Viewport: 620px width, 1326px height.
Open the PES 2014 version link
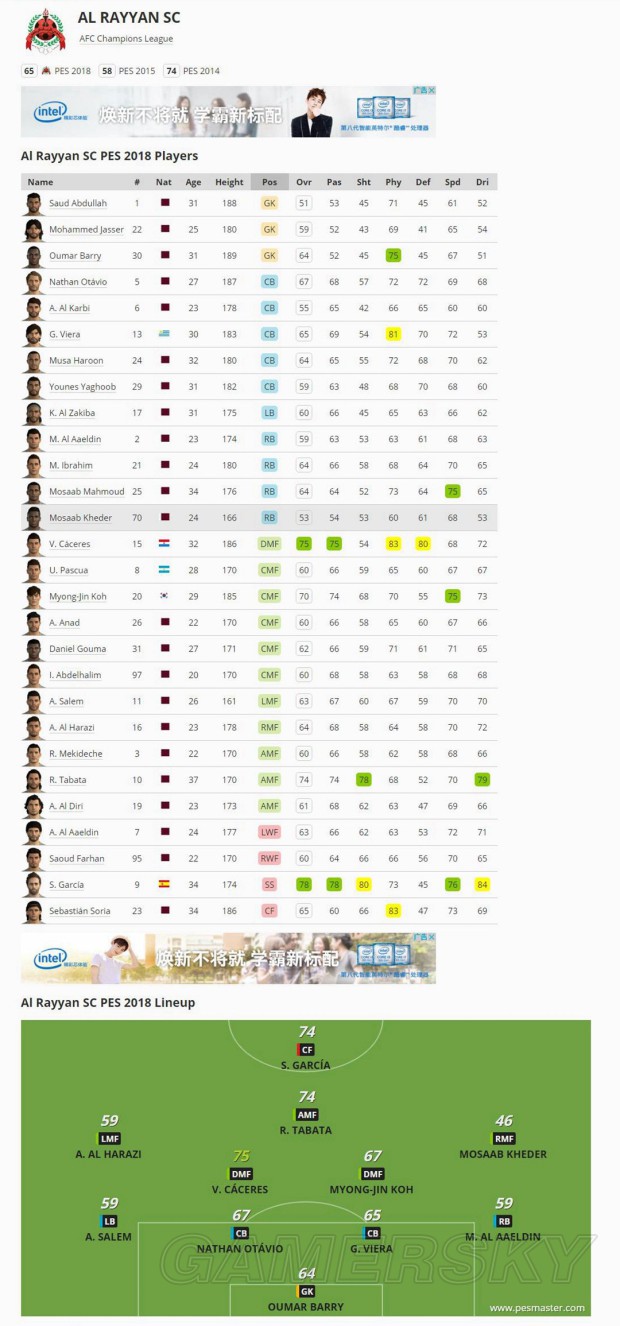pos(201,71)
